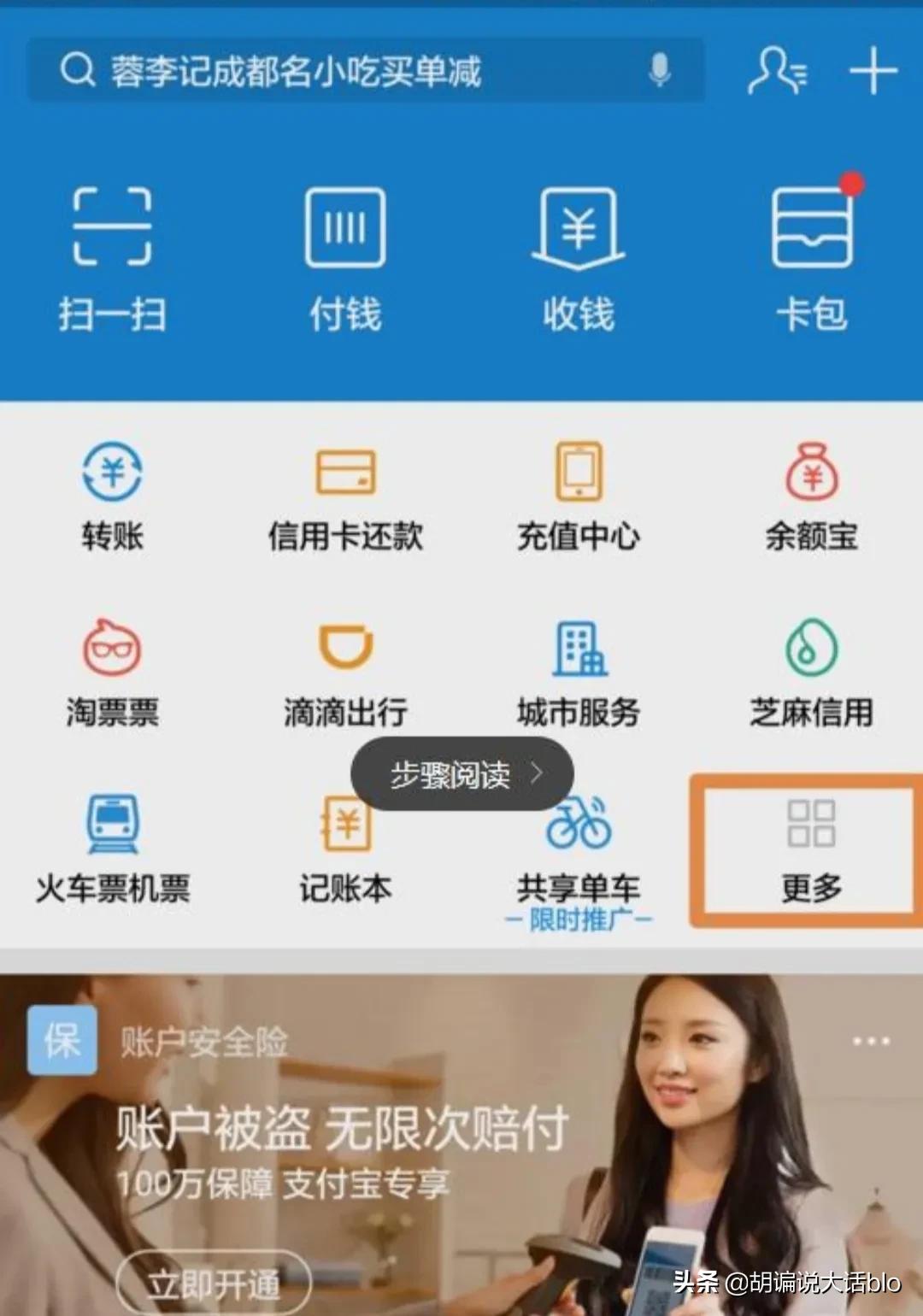Tap the search box at the top
923x1316 pixels.
pyautogui.click(x=342, y=70)
